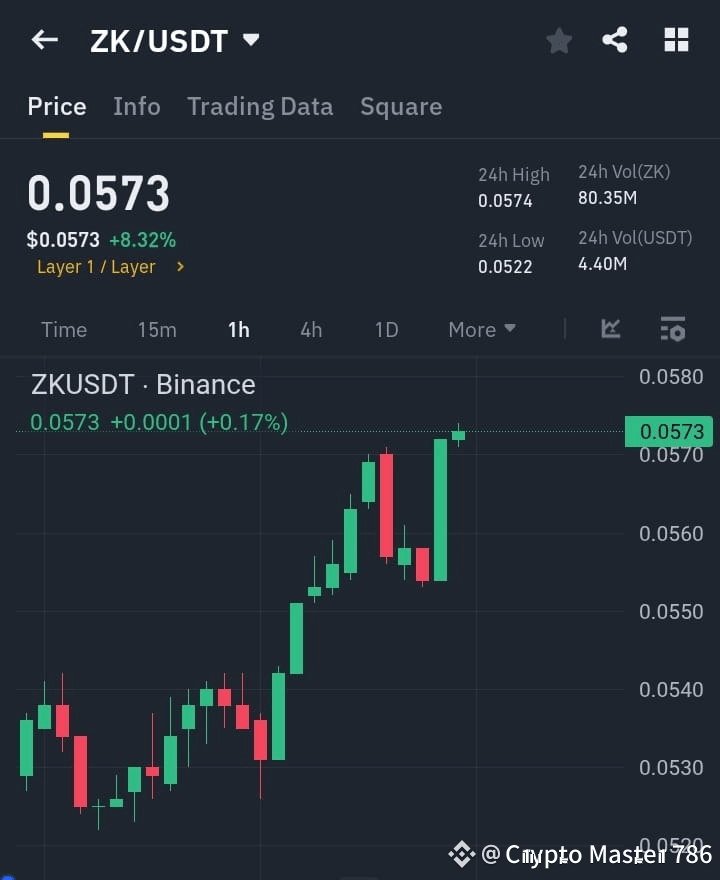Click the back arrow to exit the chart

[x=42, y=40]
